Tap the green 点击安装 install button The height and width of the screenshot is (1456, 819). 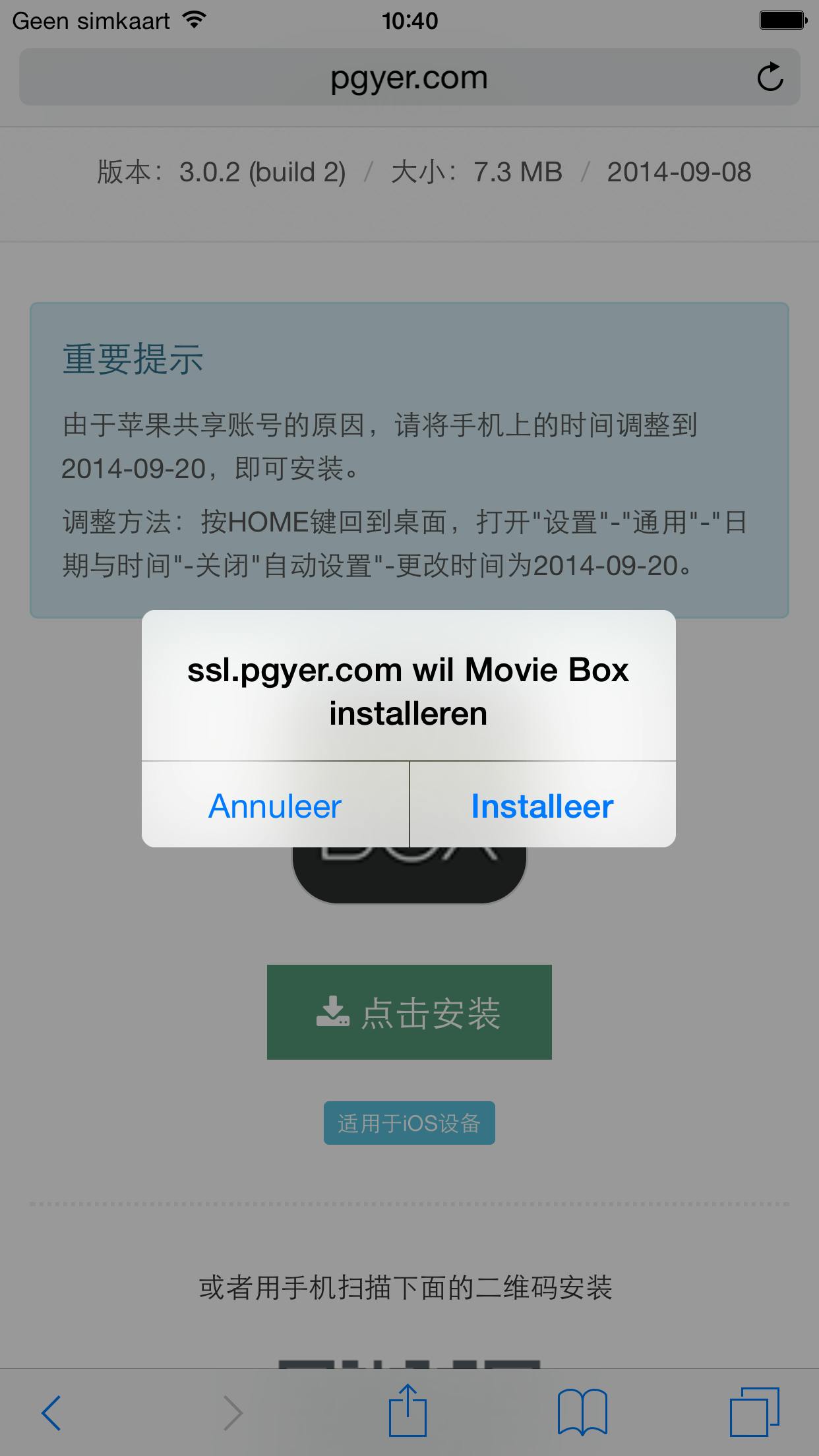click(x=409, y=1012)
